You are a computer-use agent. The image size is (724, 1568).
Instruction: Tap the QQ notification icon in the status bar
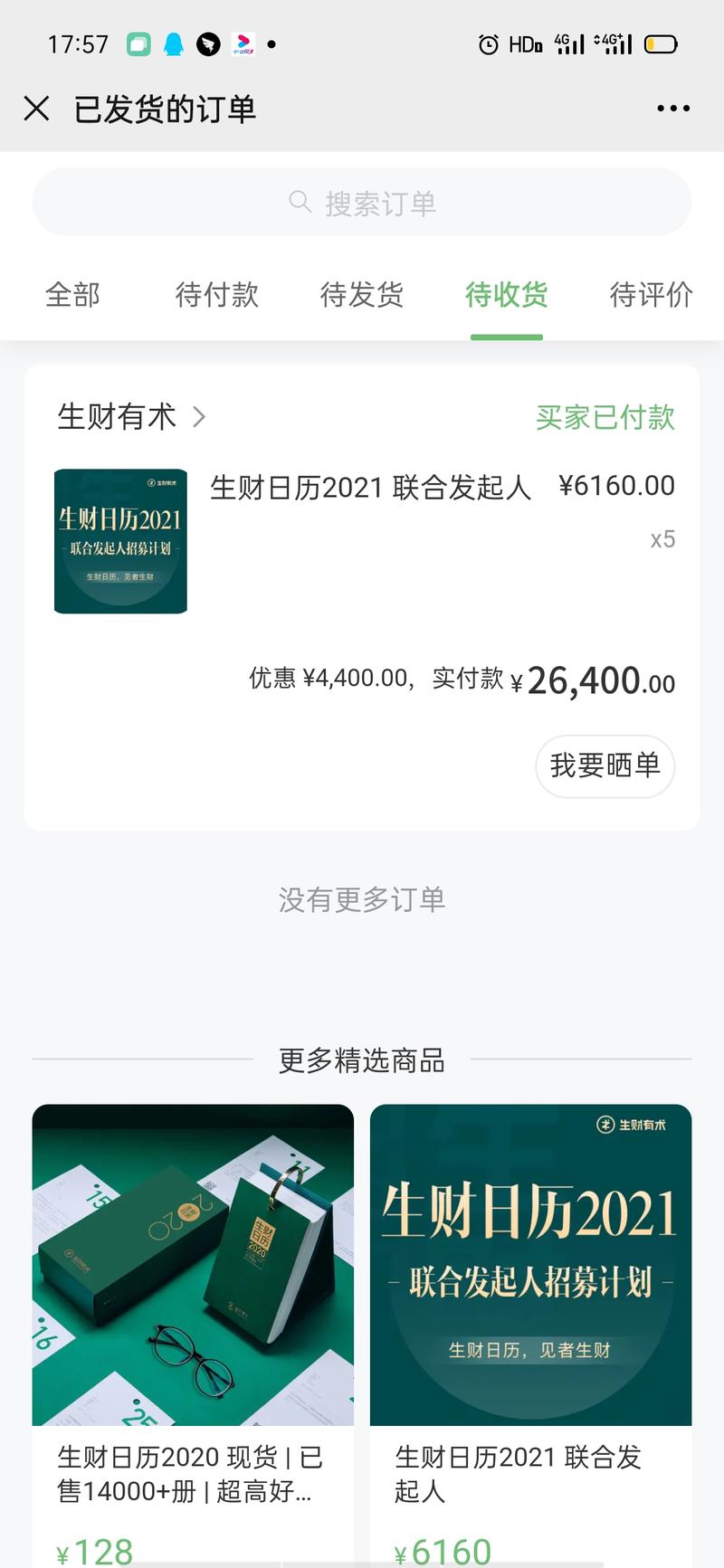(x=175, y=42)
